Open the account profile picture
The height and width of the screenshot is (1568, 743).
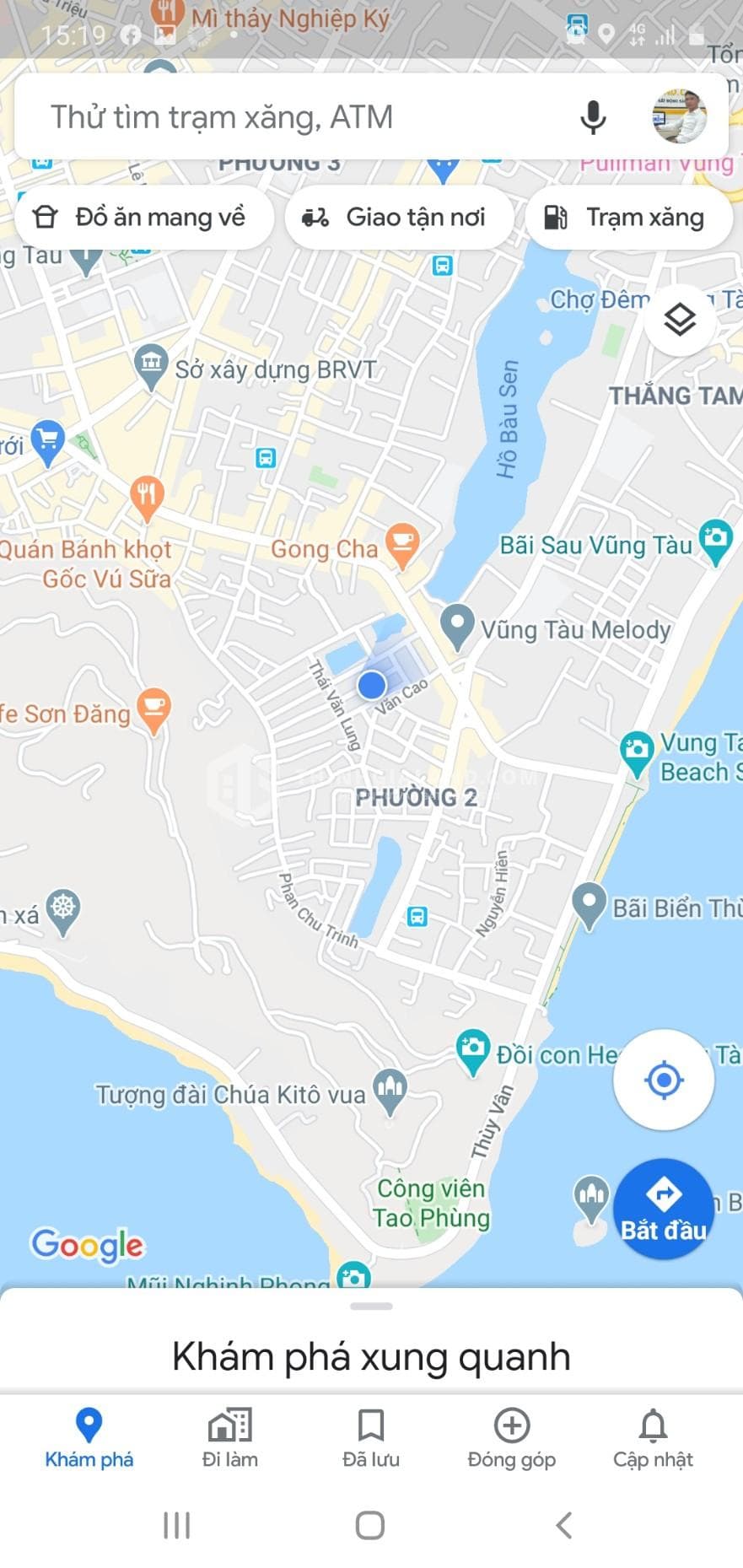(679, 116)
